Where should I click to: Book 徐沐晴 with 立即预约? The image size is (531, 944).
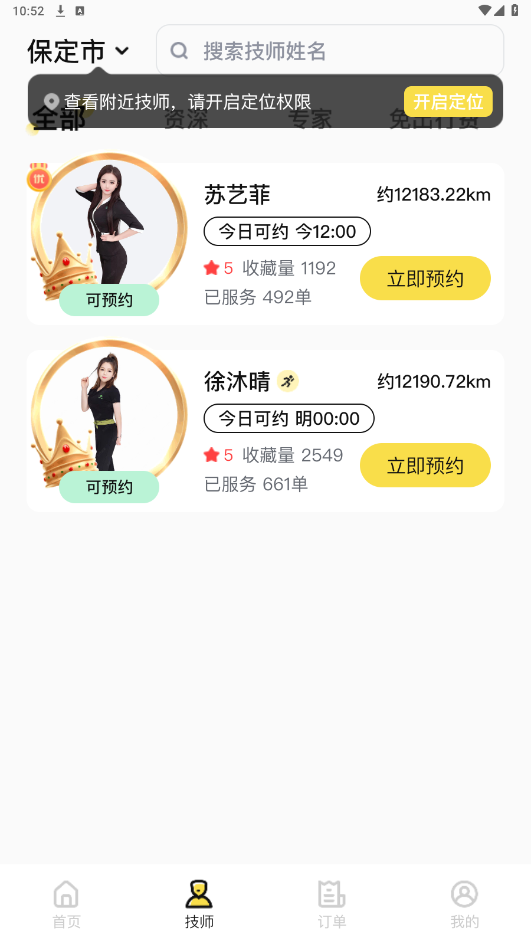(x=425, y=465)
